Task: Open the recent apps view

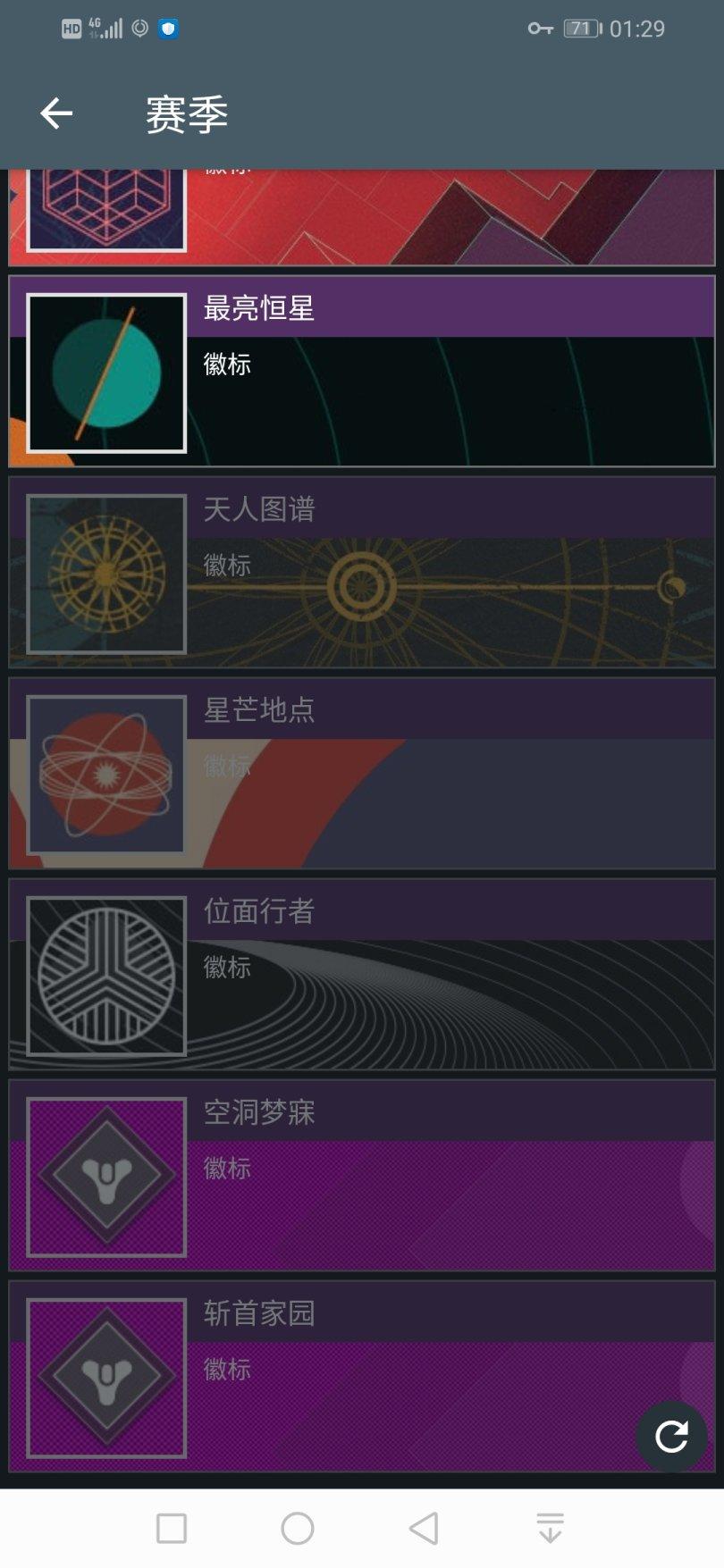Action: [x=172, y=1528]
